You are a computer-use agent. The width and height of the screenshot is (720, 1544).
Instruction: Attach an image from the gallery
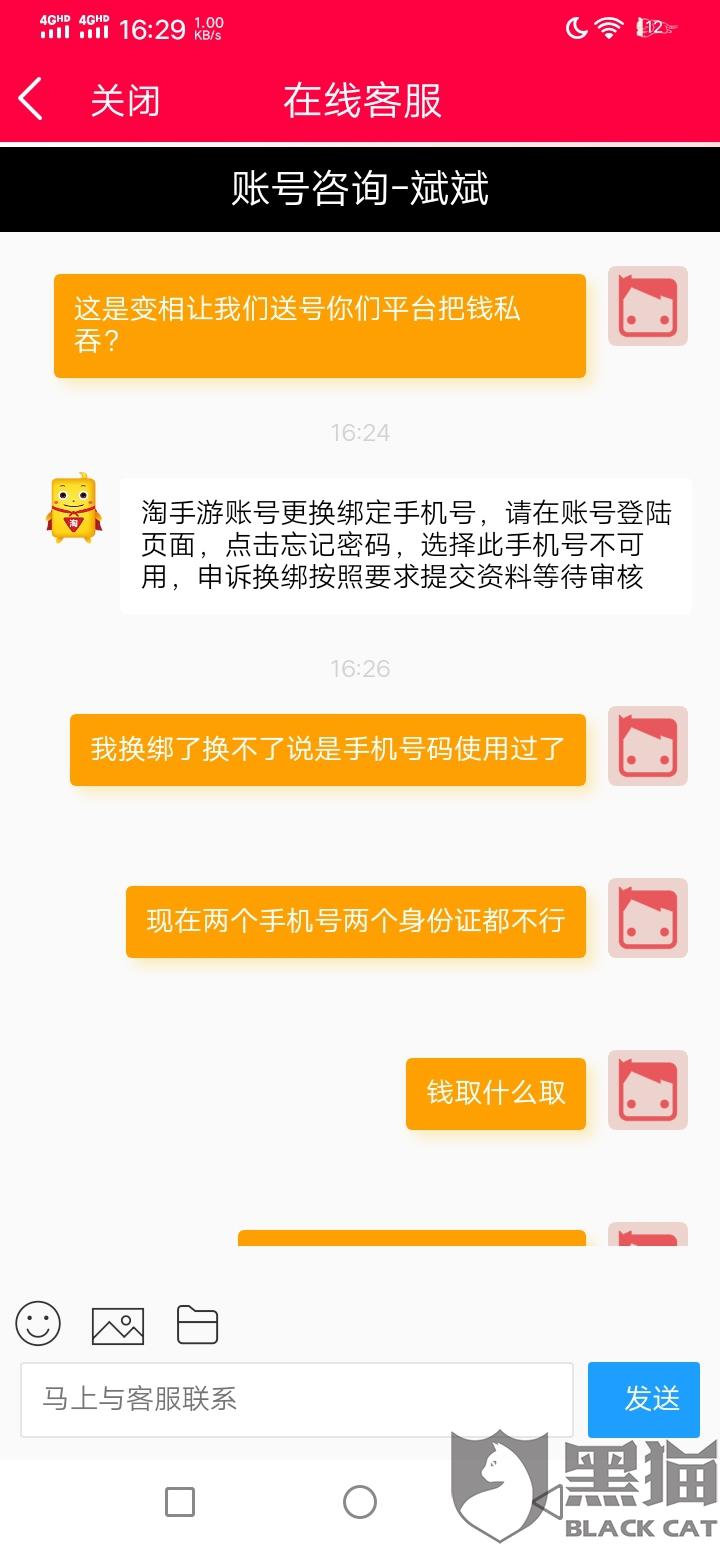click(118, 1325)
